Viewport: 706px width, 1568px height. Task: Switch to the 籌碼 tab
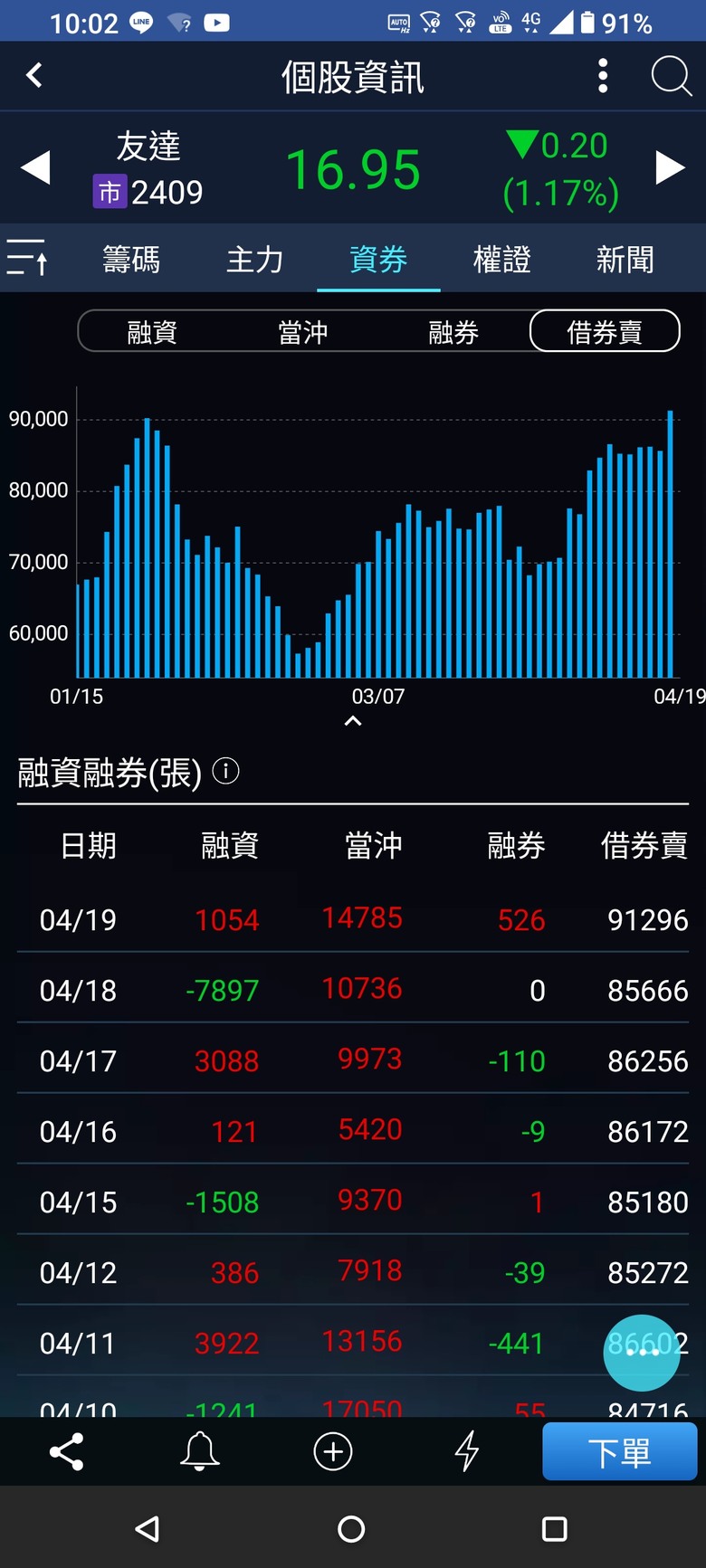point(131,260)
